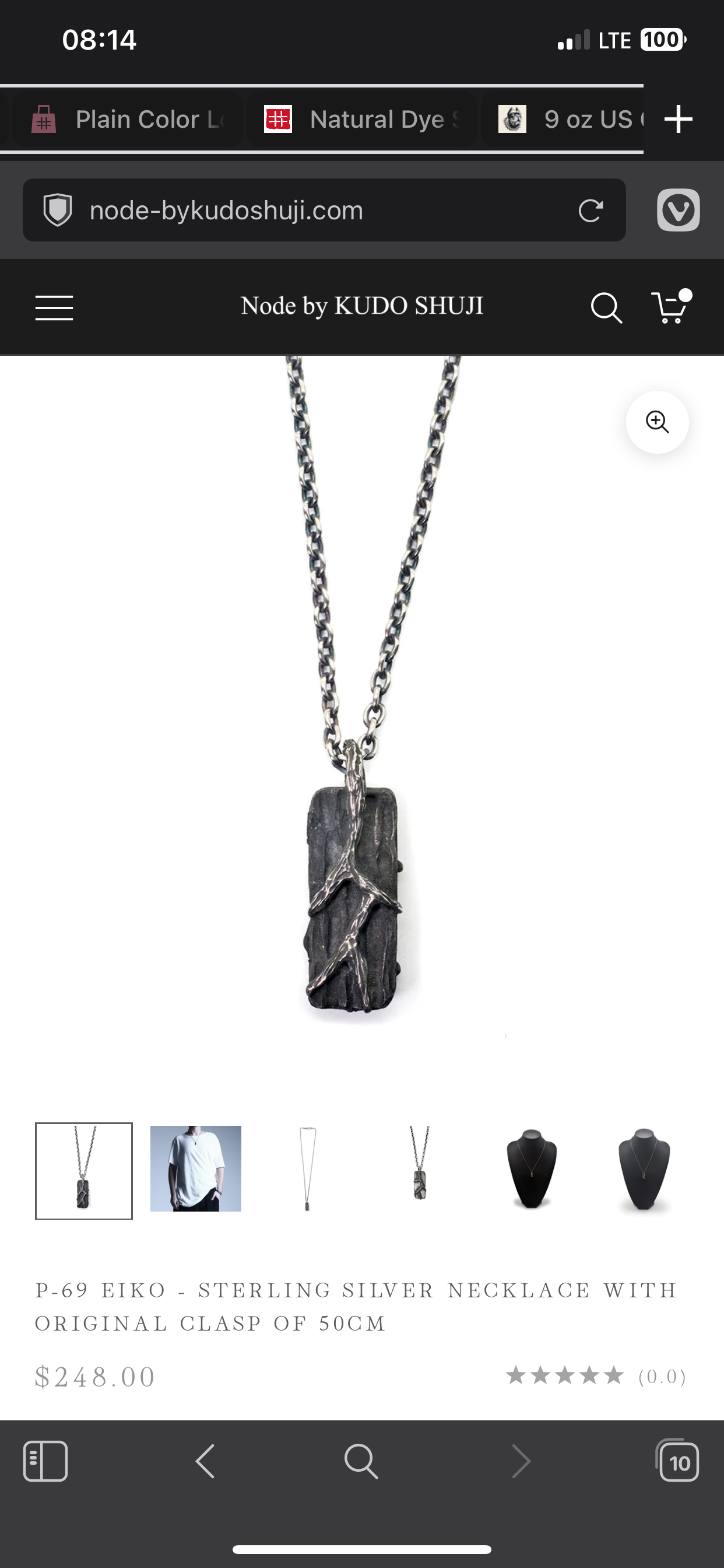Go back to the previous page
This screenshot has width=724, height=1568.
[x=205, y=1461]
